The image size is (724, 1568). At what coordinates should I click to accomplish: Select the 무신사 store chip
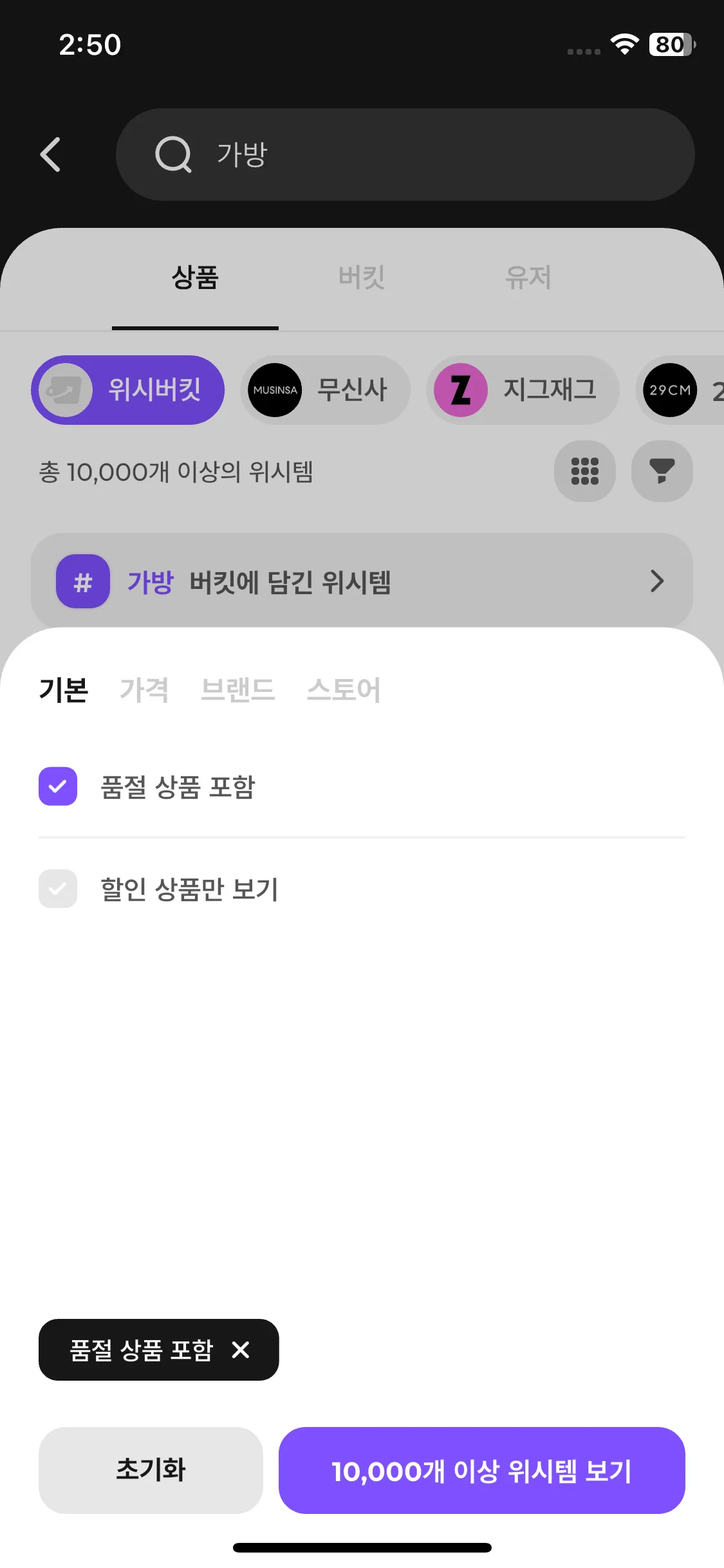coord(325,390)
